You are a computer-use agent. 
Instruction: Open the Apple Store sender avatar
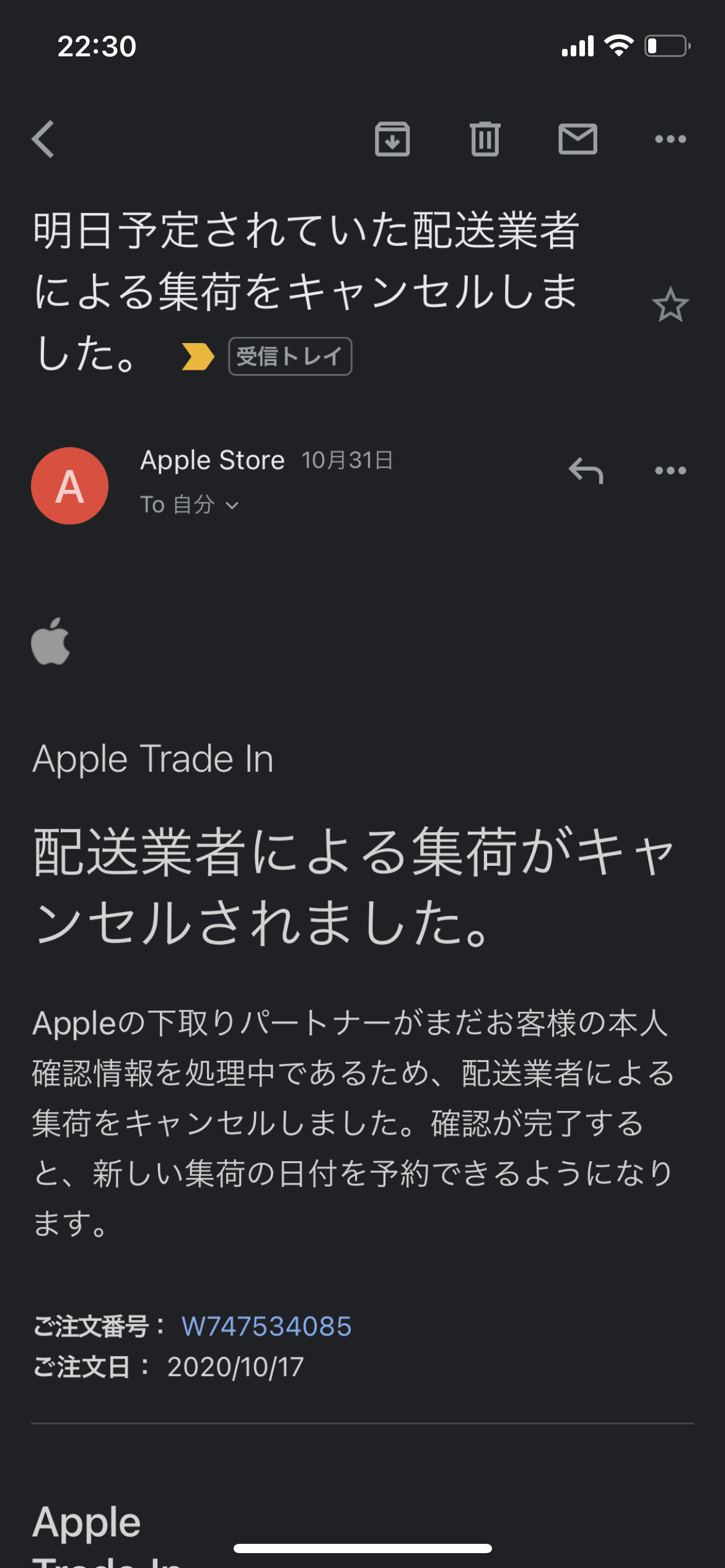[x=70, y=486]
